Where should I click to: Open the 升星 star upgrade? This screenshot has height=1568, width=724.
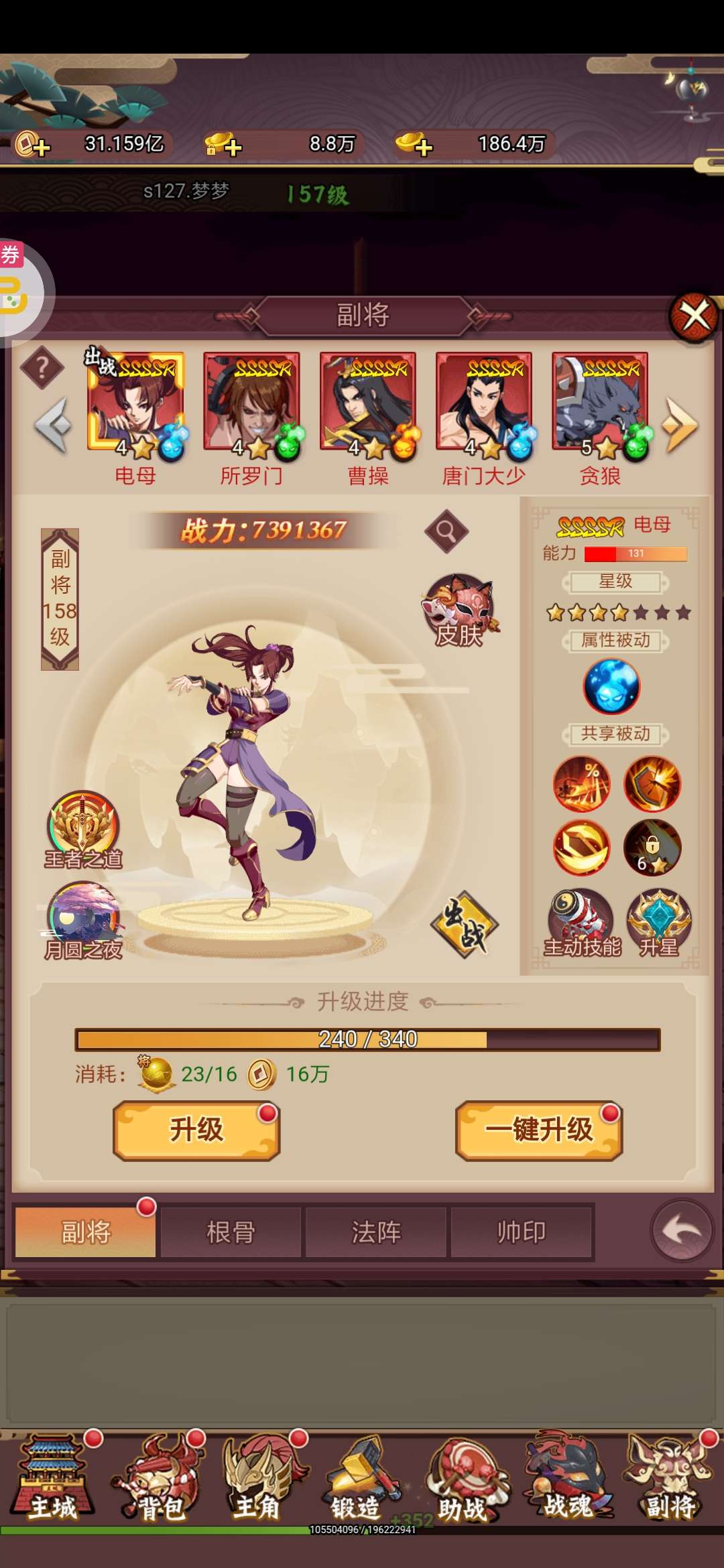(x=660, y=923)
